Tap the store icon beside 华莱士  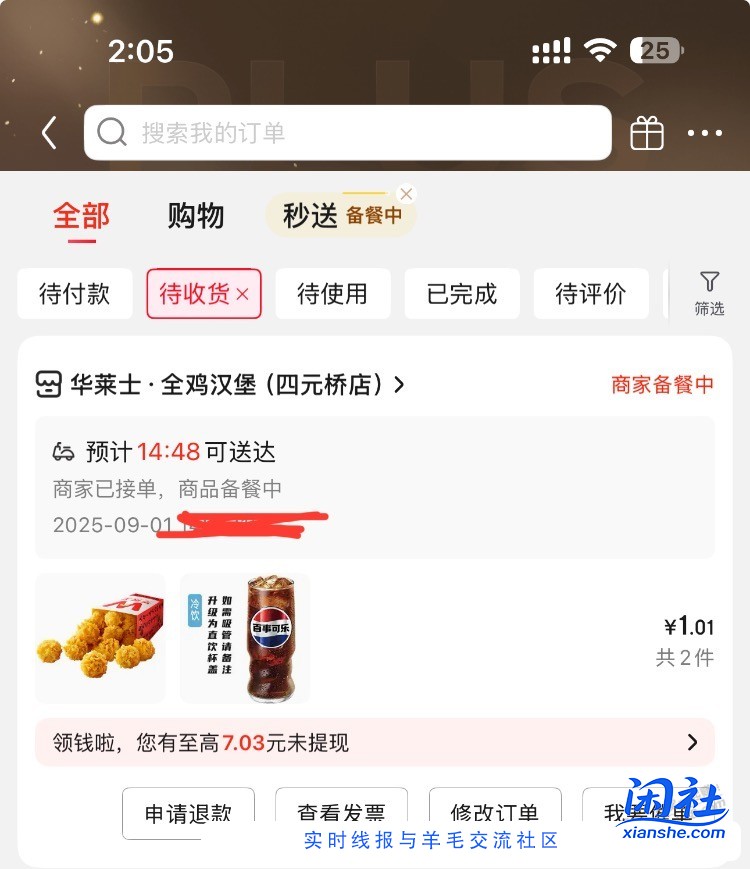[x=47, y=384]
